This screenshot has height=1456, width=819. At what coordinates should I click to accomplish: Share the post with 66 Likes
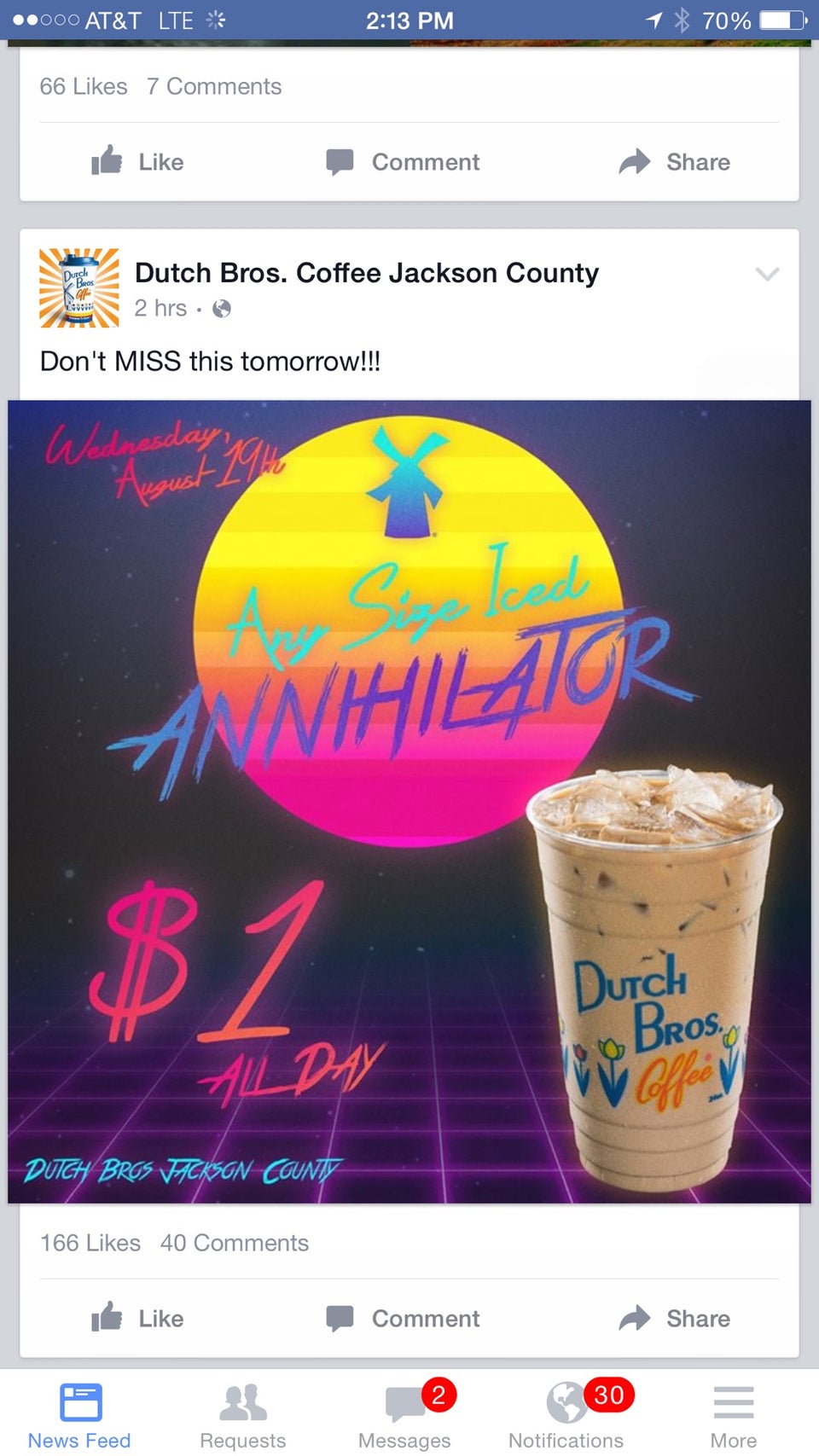pyautogui.click(x=675, y=162)
